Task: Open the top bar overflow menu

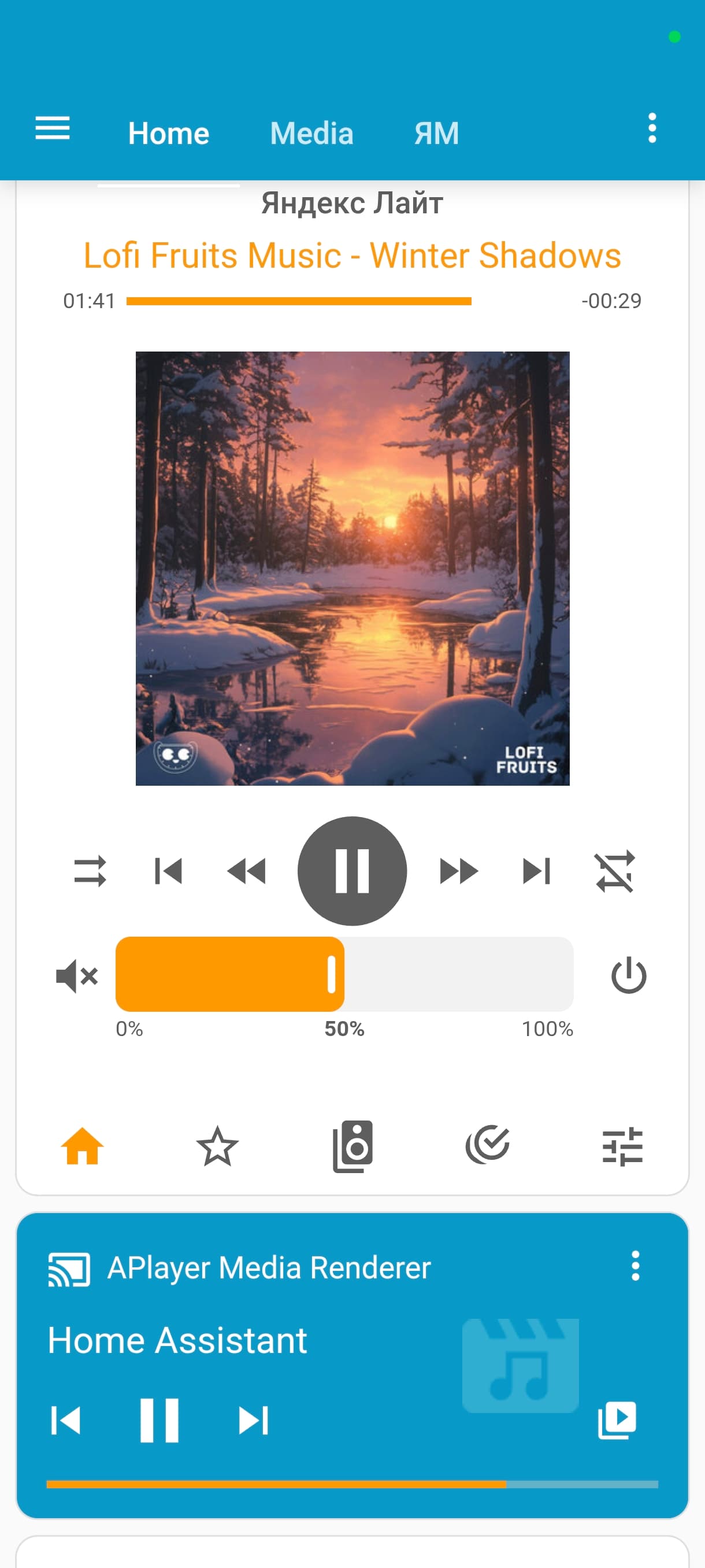Action: (652, 128)
